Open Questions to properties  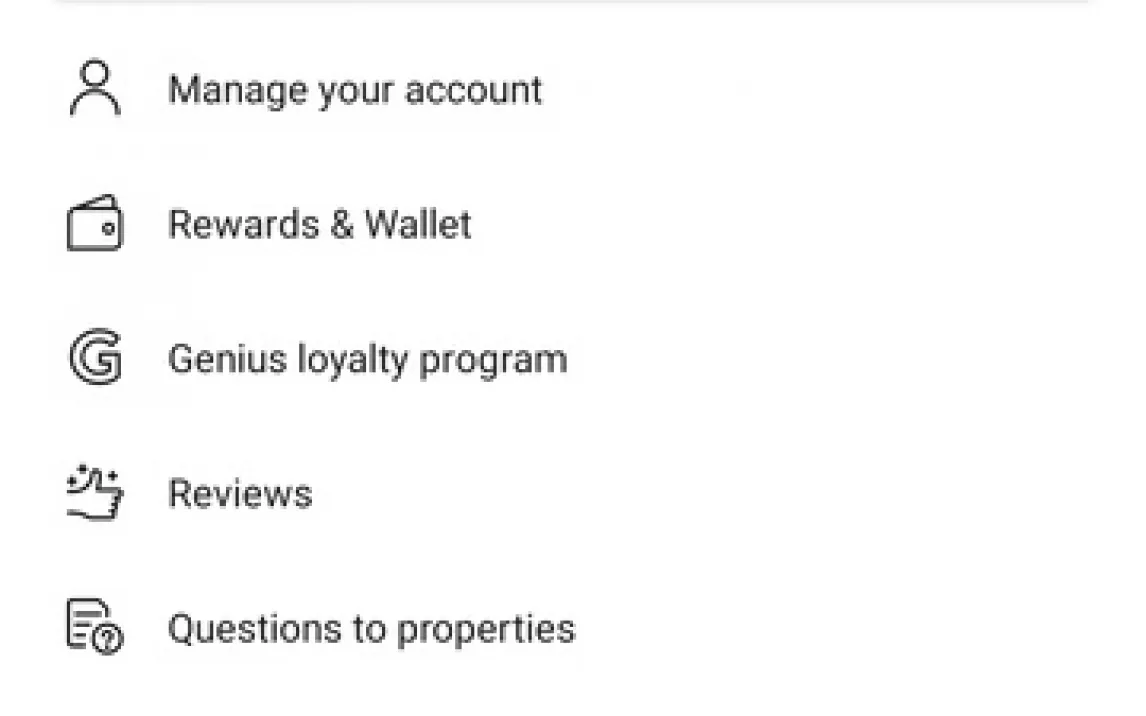(370, 629)
